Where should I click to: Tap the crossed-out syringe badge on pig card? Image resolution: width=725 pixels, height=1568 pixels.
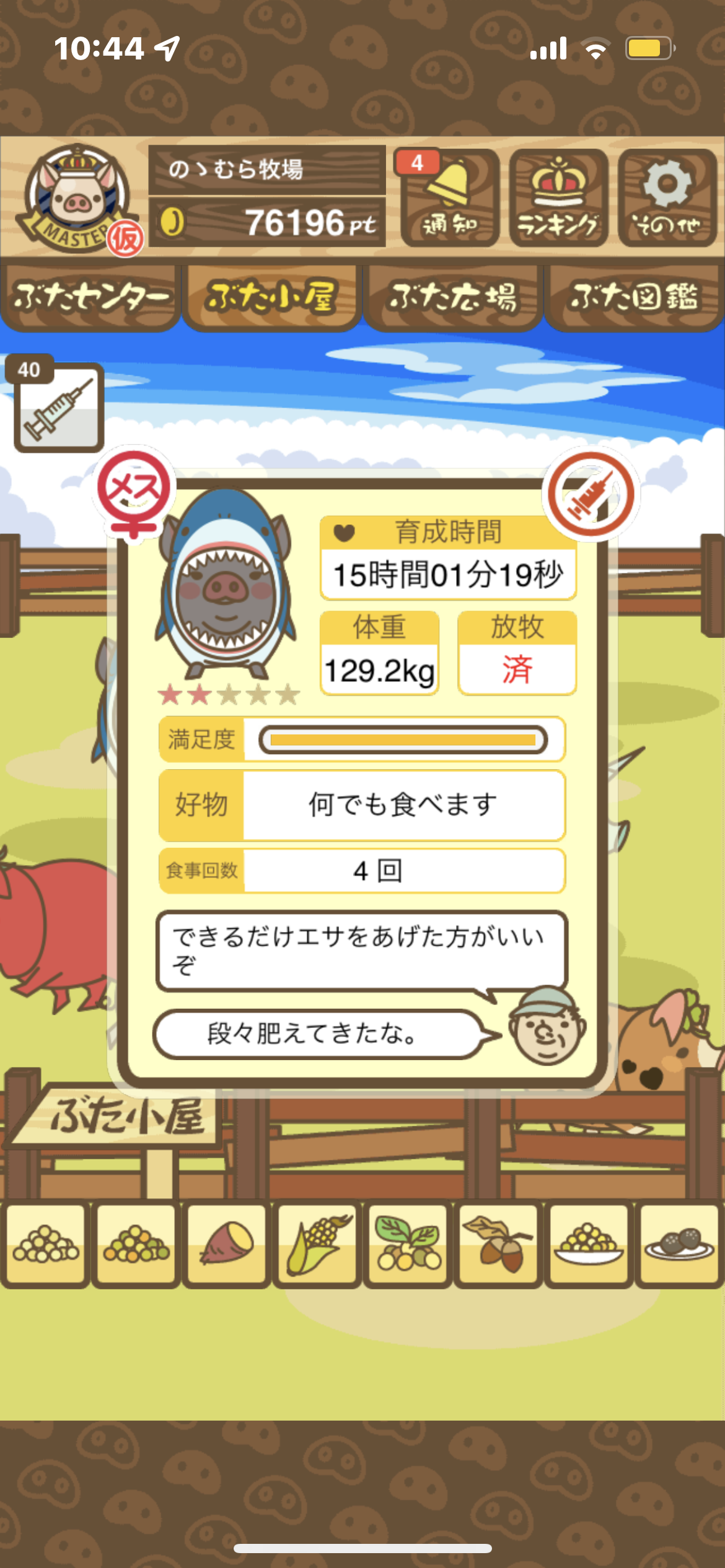tap(591, 494)
